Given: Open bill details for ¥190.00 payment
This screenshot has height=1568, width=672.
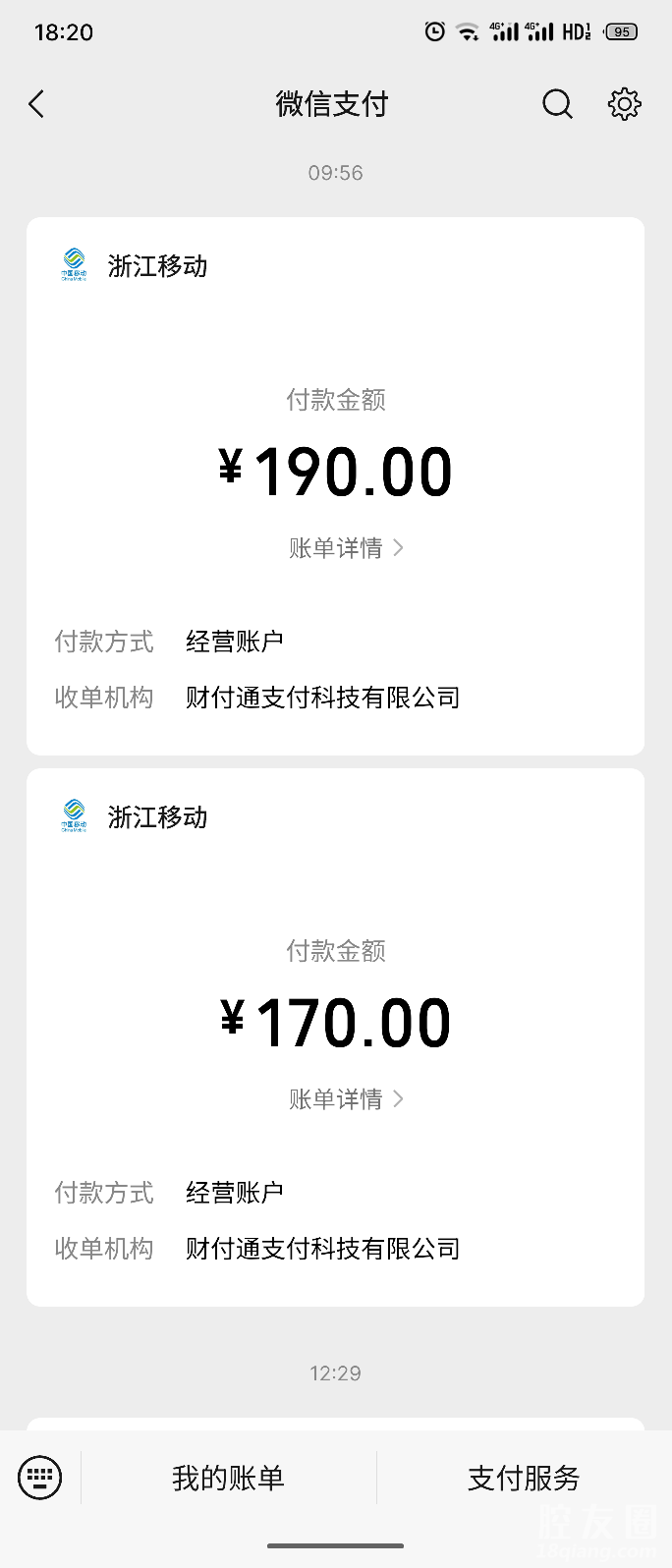Looking at the screenshot, I should 345,548.
